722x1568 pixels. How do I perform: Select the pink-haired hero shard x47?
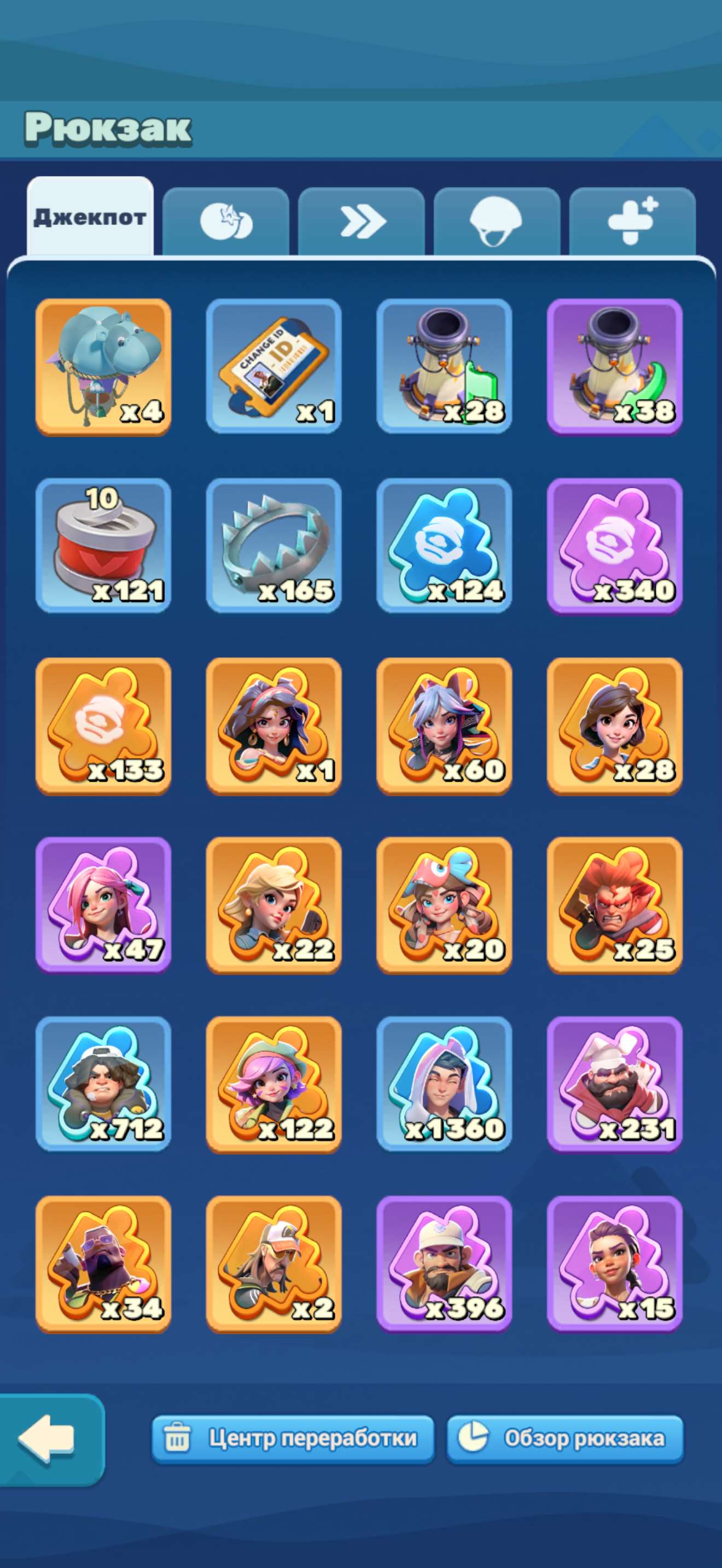pos(103,904)
